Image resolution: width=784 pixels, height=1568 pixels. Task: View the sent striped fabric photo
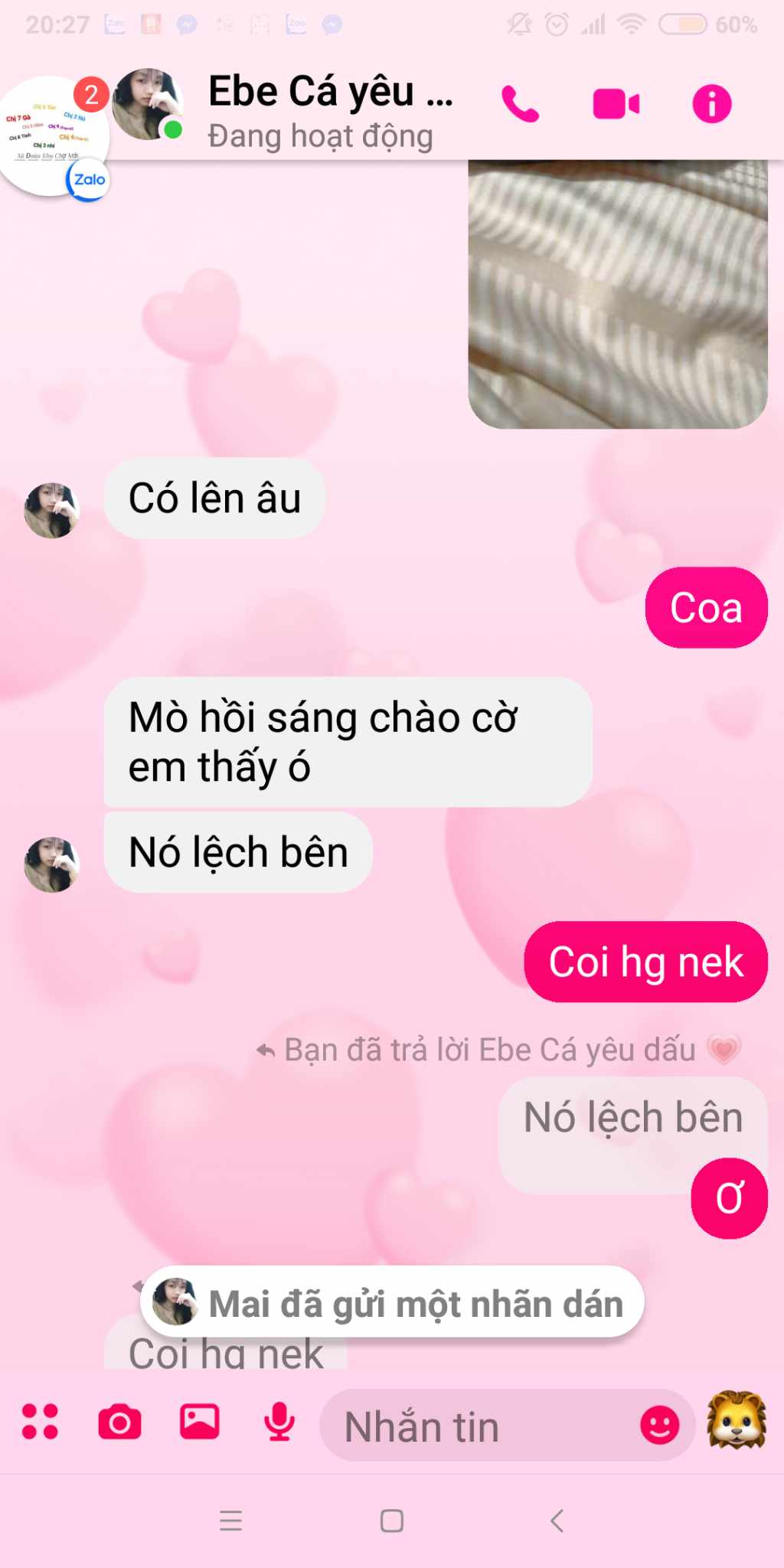[x=617, y=294]
